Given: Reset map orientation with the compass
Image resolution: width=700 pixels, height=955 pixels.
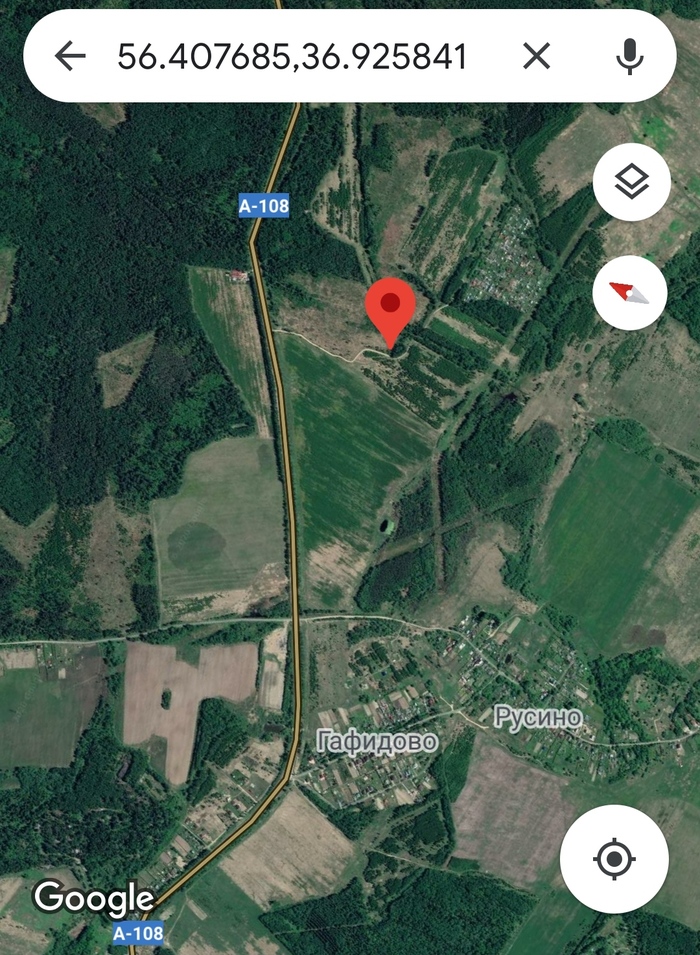Looking at the screenshot, I should pyautogui.click(x=631, y=293).
